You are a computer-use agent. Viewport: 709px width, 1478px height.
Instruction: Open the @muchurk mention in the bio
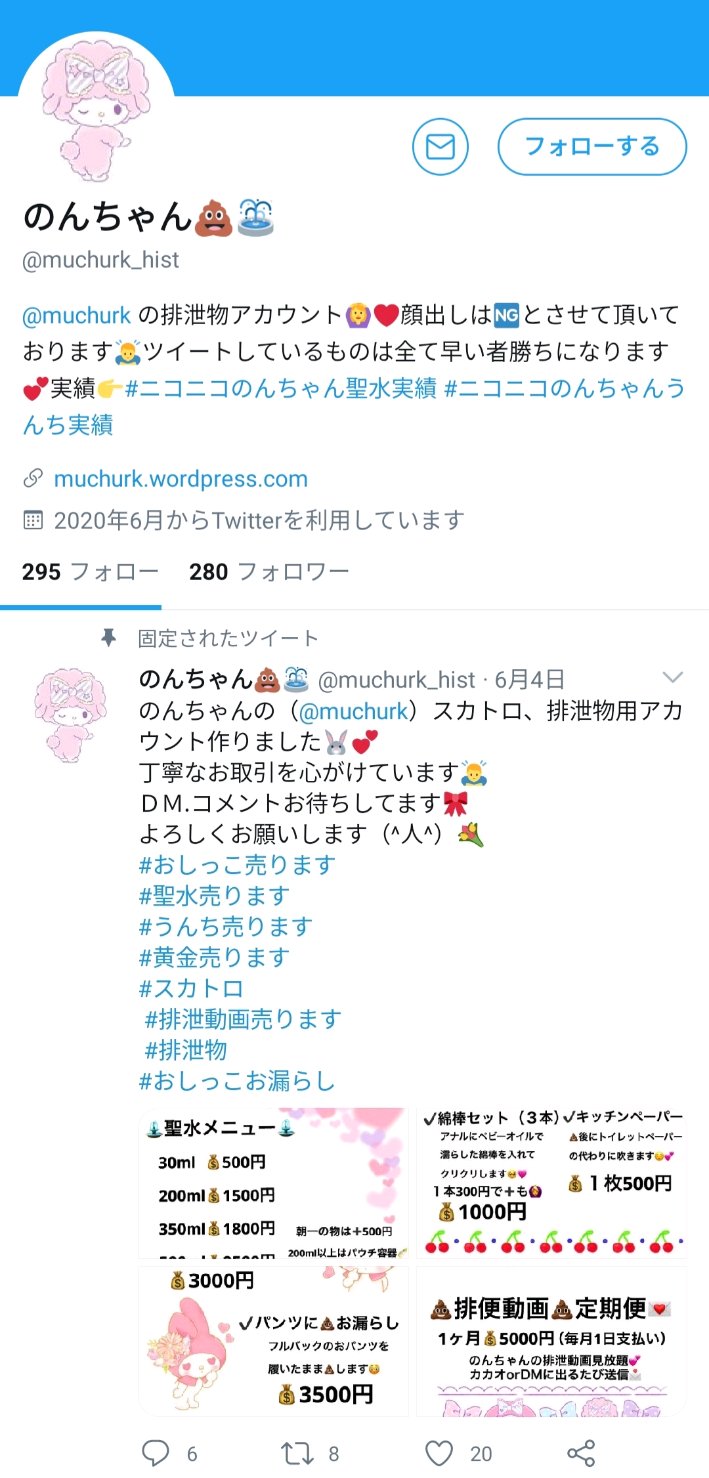click(77, 315)
